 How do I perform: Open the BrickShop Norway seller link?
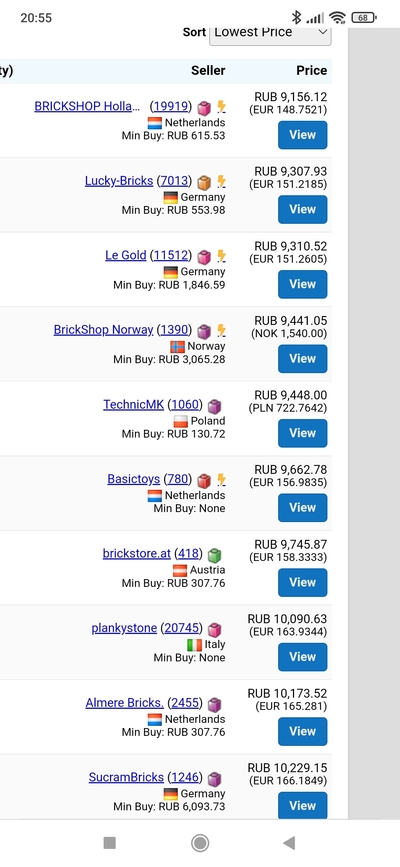pos(103,330)
